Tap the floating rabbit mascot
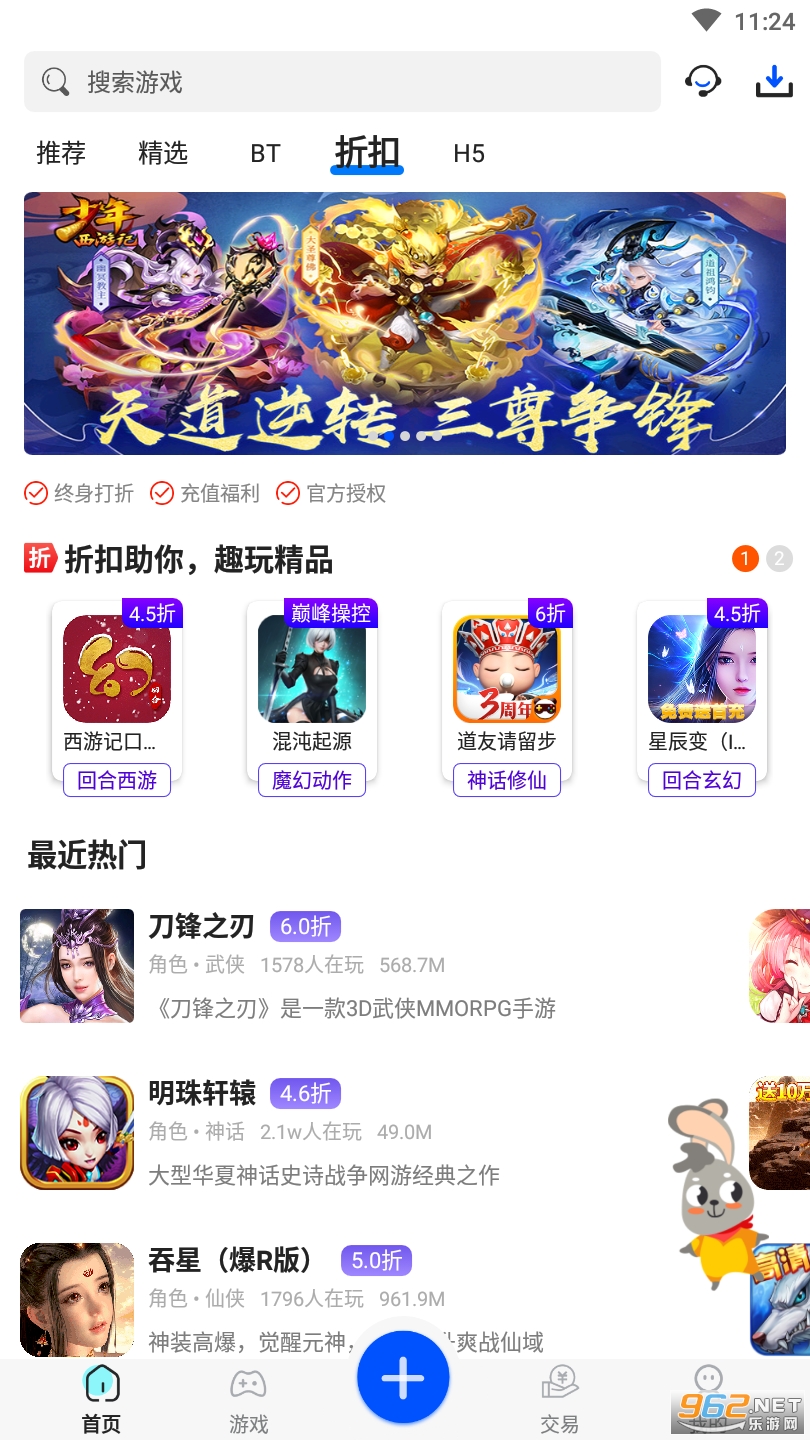810x1440 pixels. tap(713, 1190)
